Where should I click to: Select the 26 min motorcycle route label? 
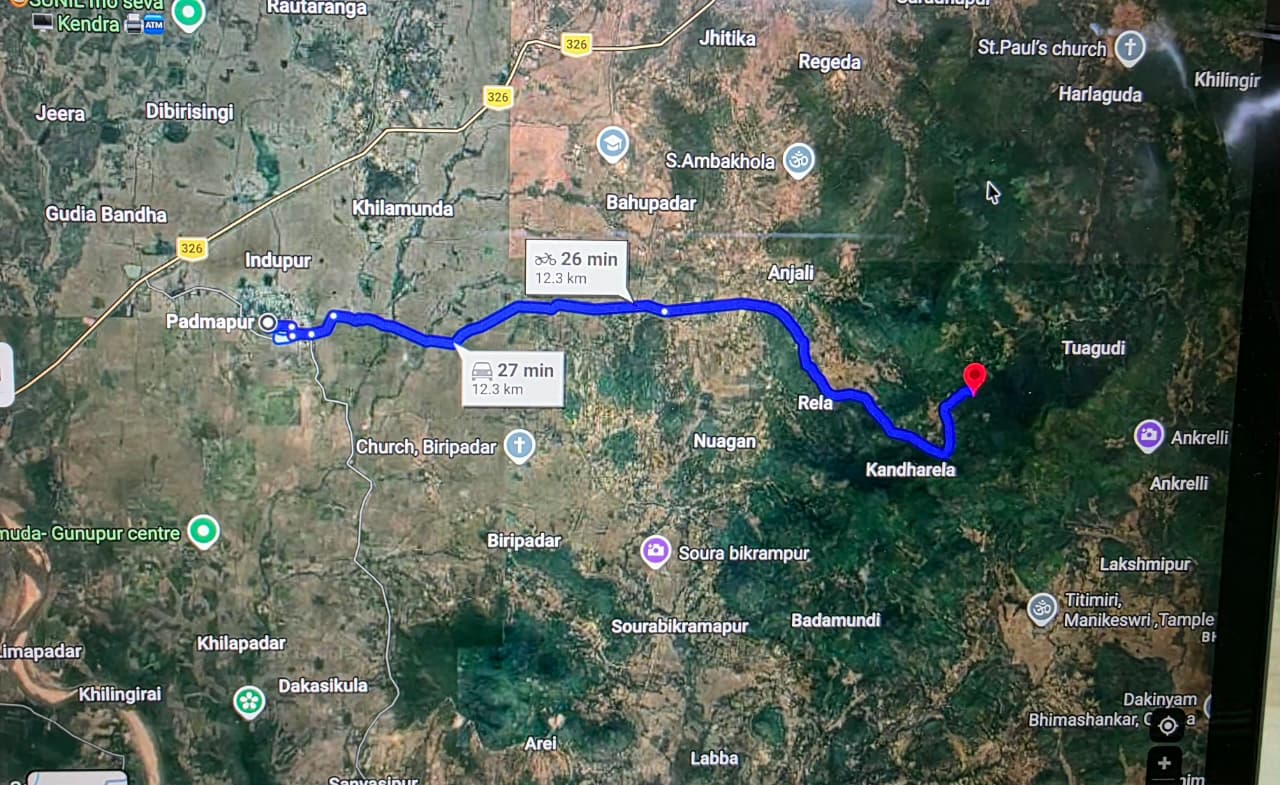pyautogui.click(x=577, y=267)
